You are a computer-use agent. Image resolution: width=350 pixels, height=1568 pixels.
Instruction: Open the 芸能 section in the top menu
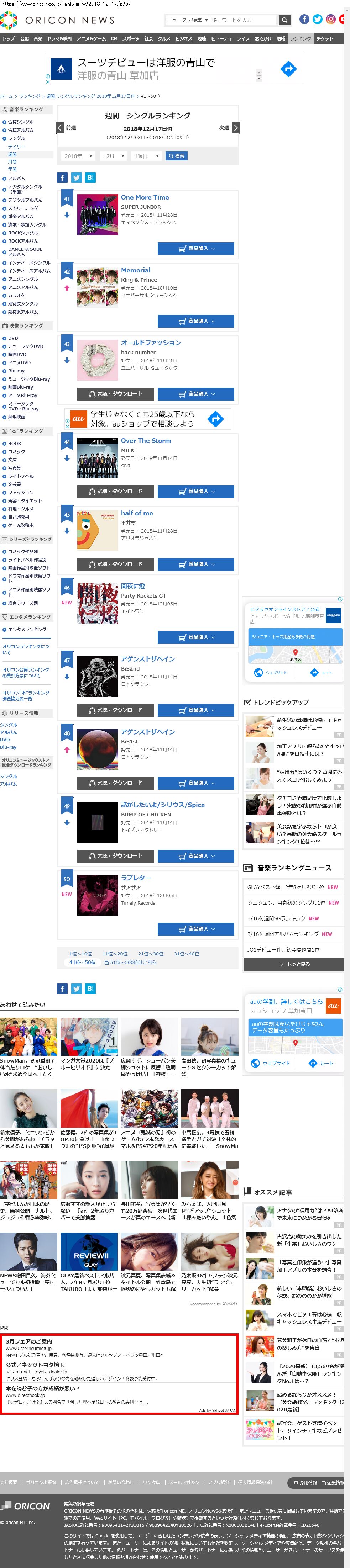25,39
